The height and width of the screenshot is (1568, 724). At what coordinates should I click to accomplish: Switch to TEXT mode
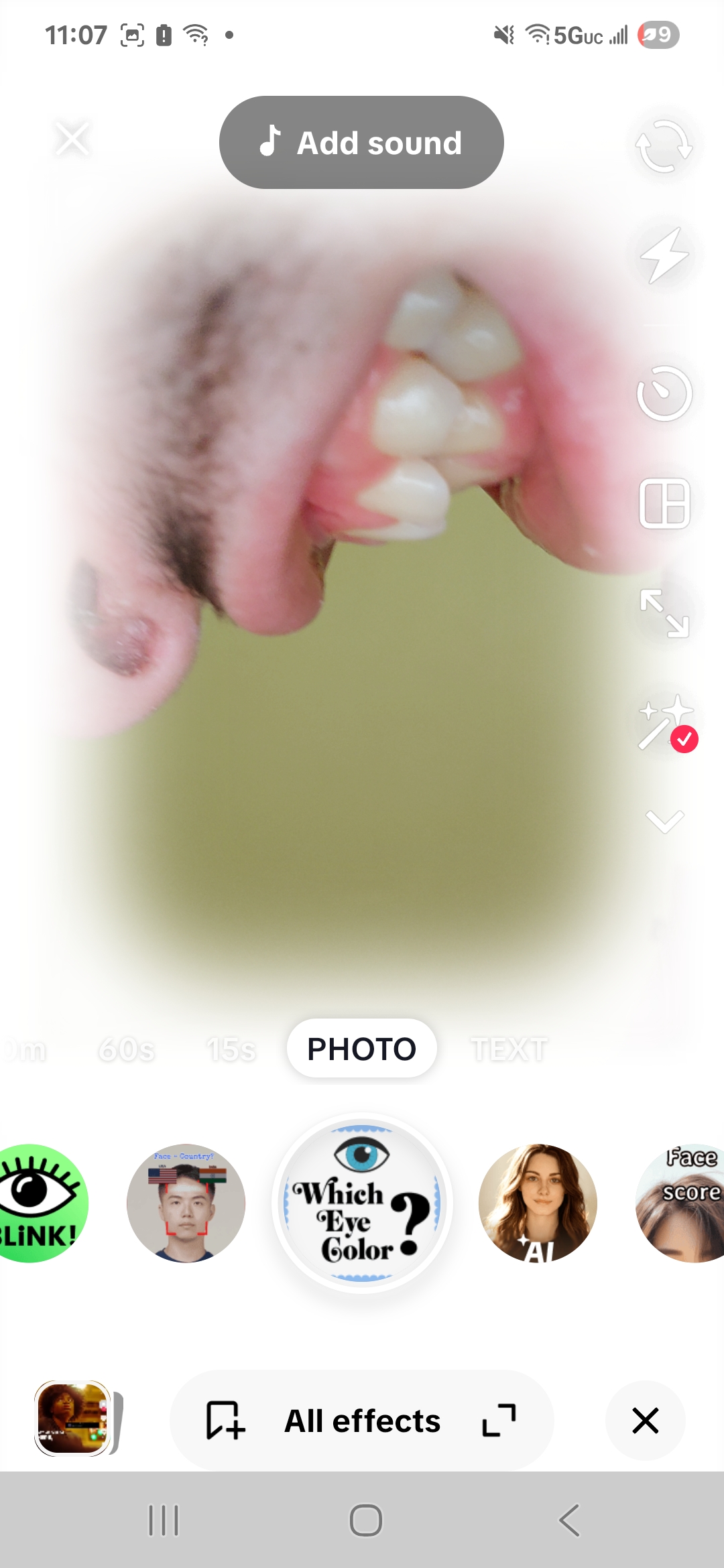point(509,1049)
